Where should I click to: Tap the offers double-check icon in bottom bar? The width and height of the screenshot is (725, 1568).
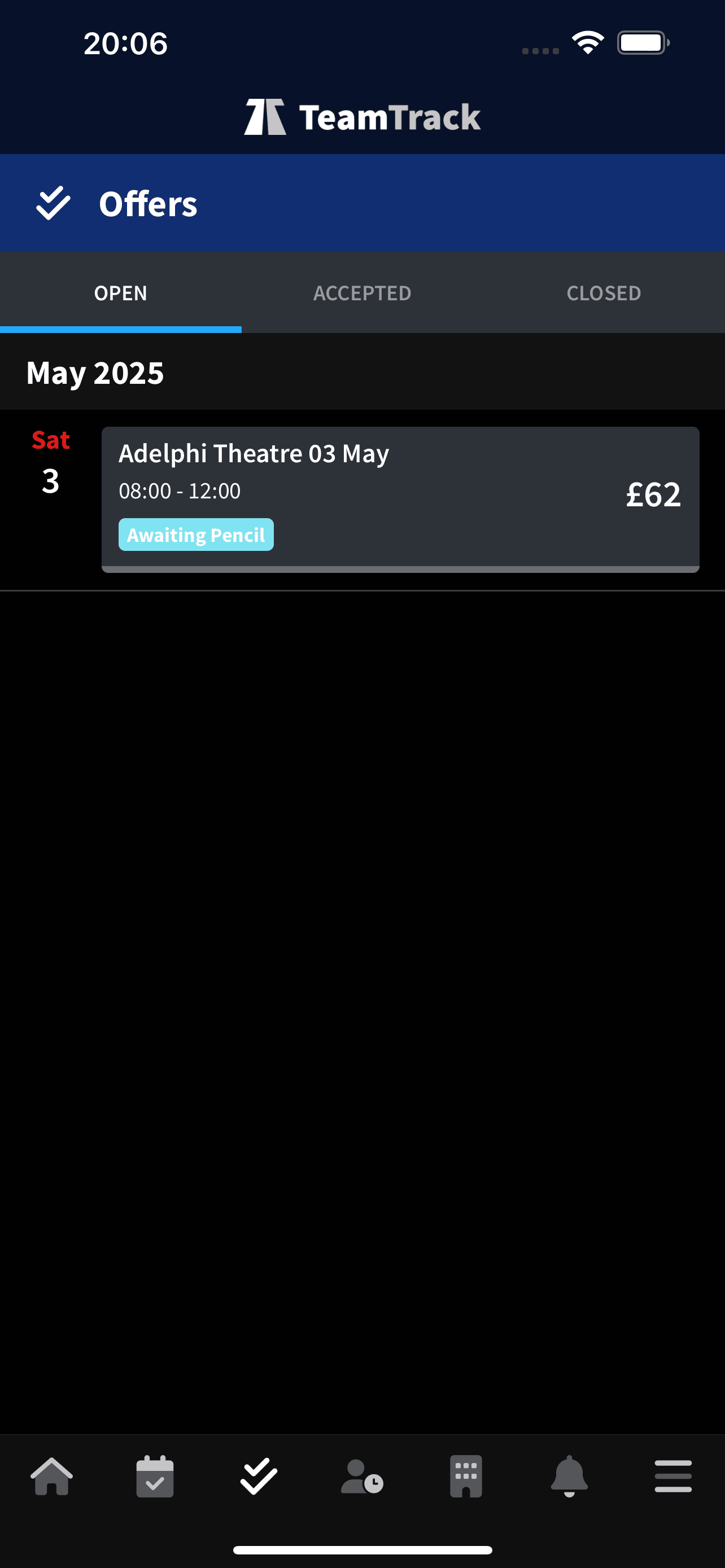click(259, 1475)
